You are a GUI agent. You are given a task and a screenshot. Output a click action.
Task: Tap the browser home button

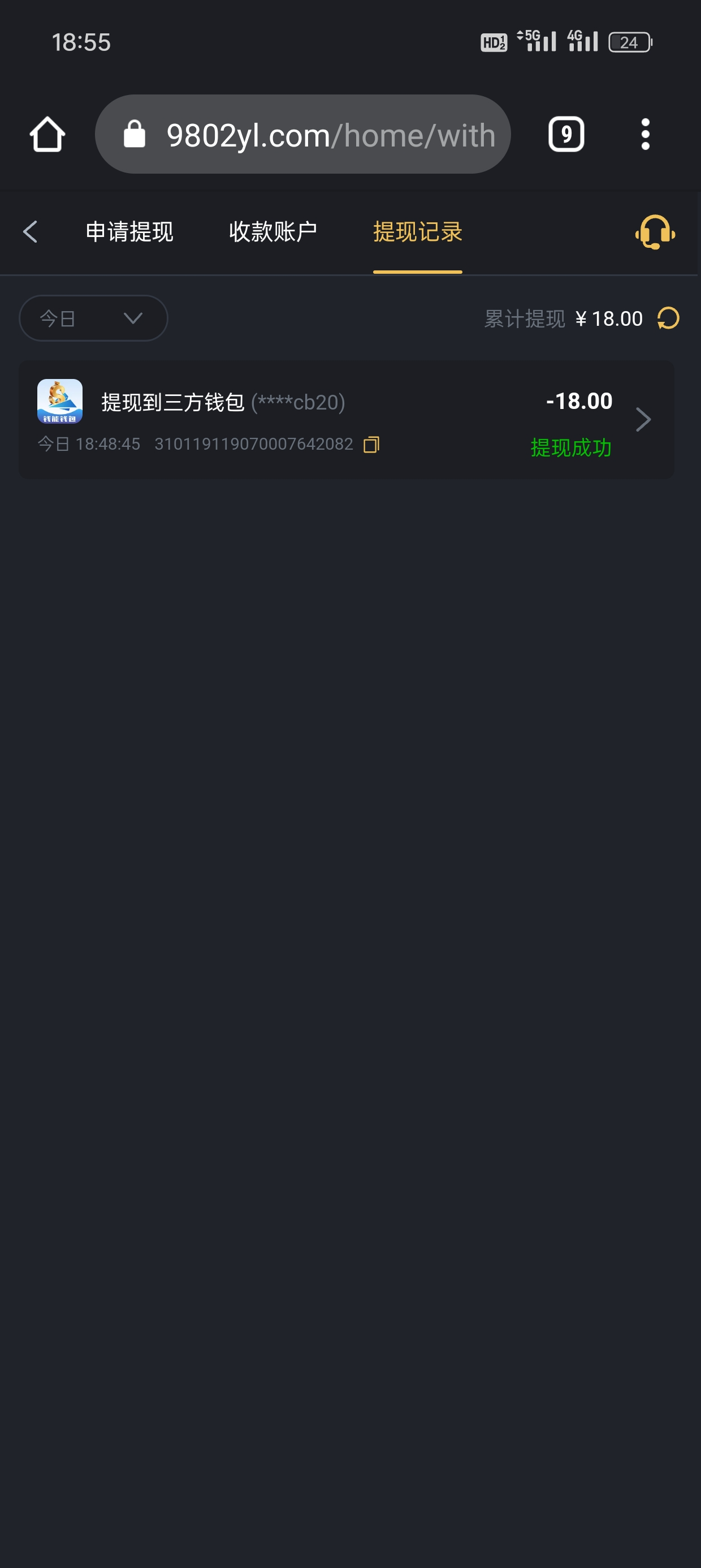coord(47,135)
